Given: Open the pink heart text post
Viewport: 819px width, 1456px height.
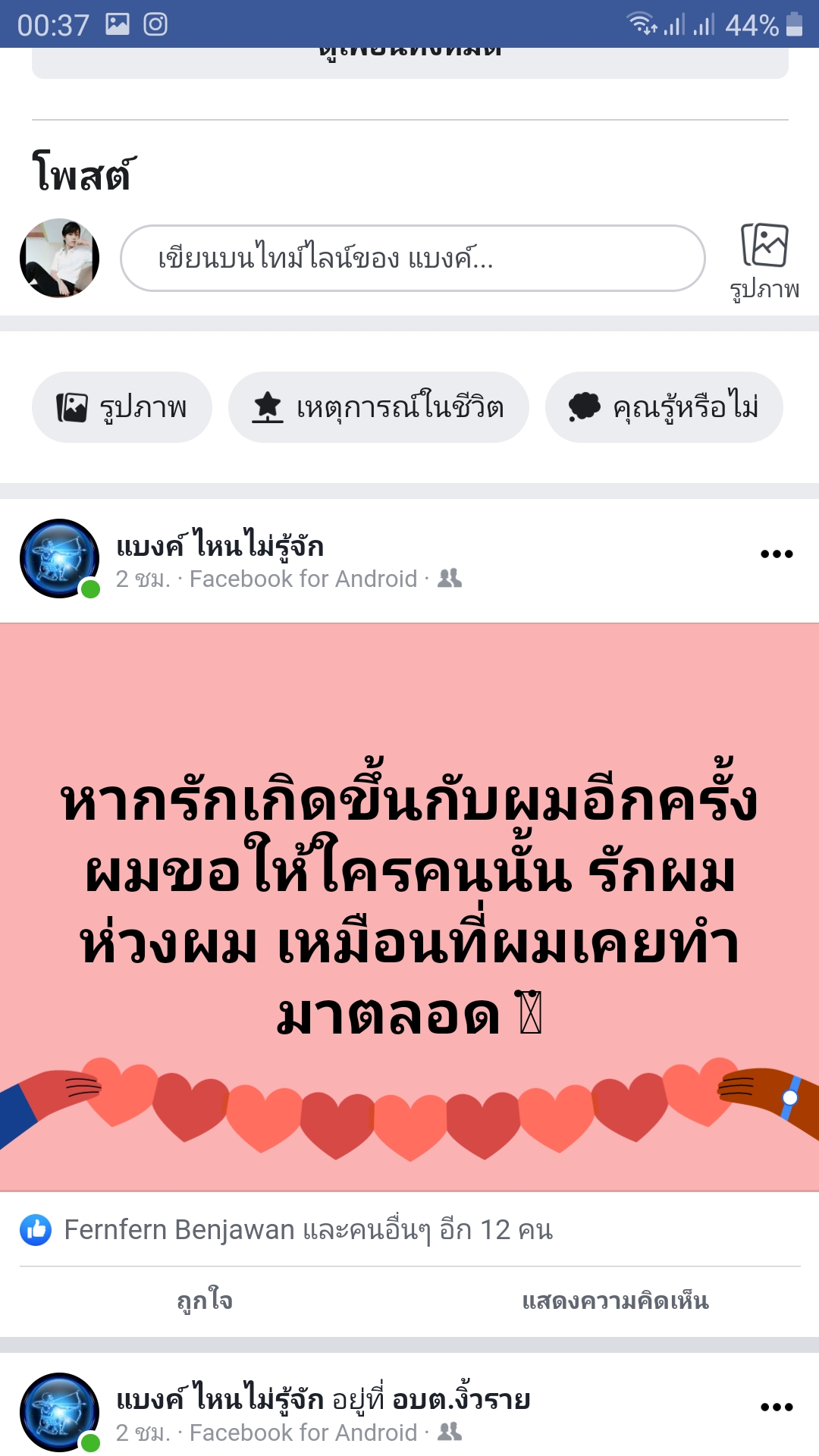Looking at the screenshot, I should click(409, 906).
